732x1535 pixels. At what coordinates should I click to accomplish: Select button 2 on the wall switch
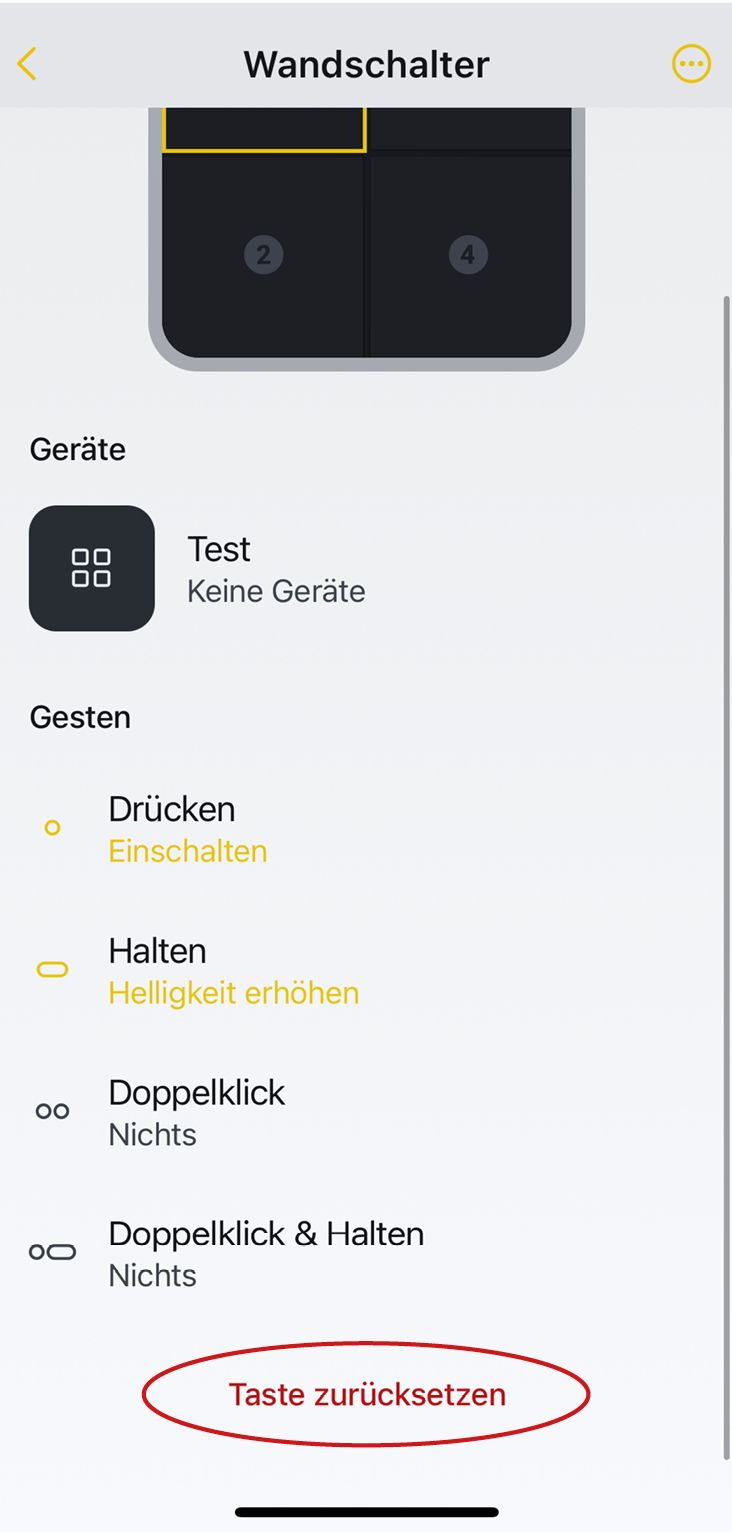point(263,254)
